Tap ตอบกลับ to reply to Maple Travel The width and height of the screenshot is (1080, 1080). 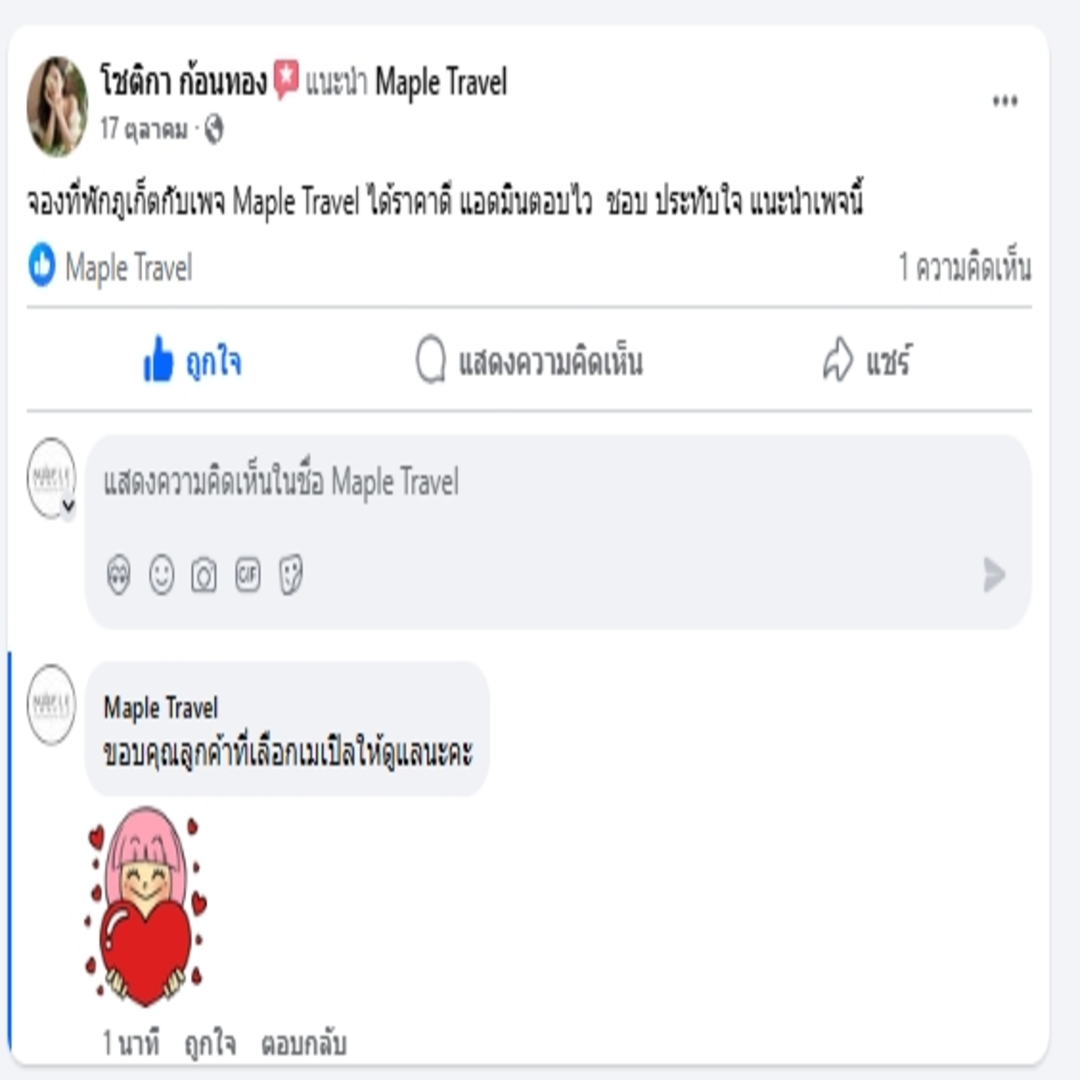pos(303,1045)
